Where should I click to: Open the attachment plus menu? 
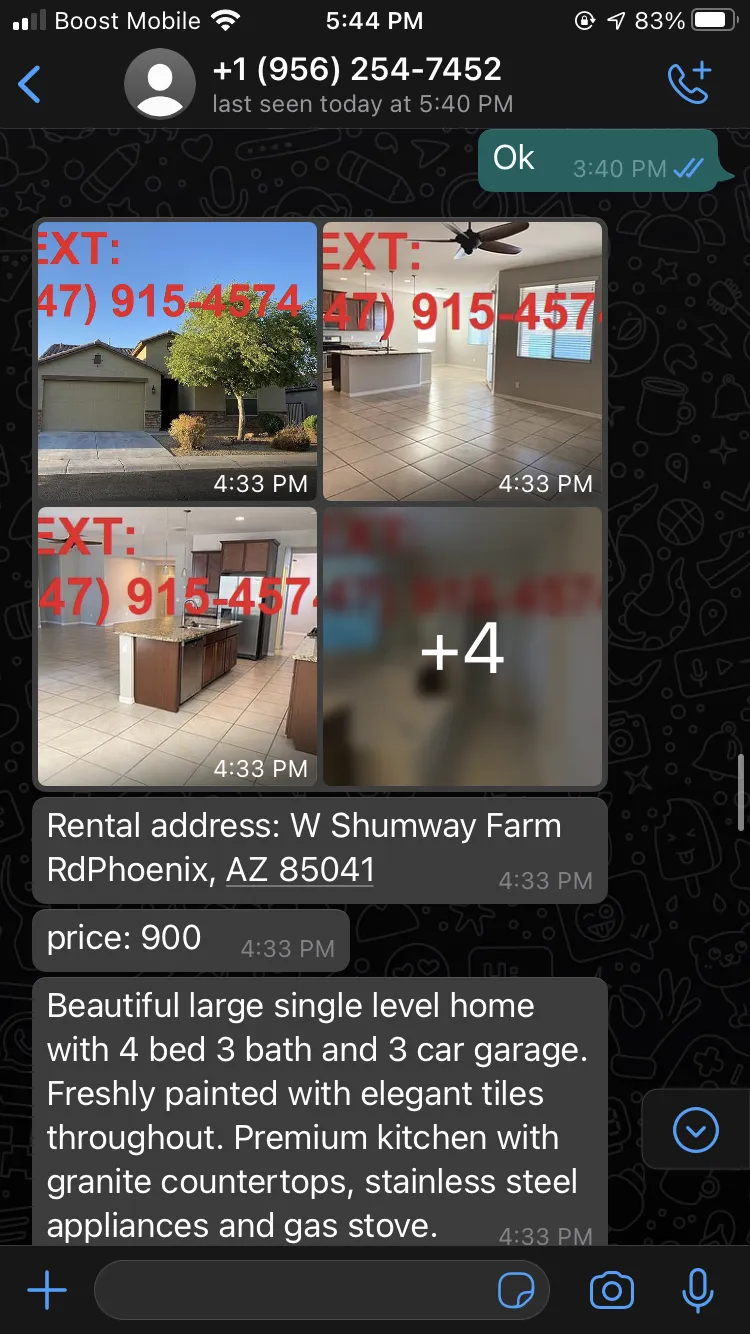47,1291
